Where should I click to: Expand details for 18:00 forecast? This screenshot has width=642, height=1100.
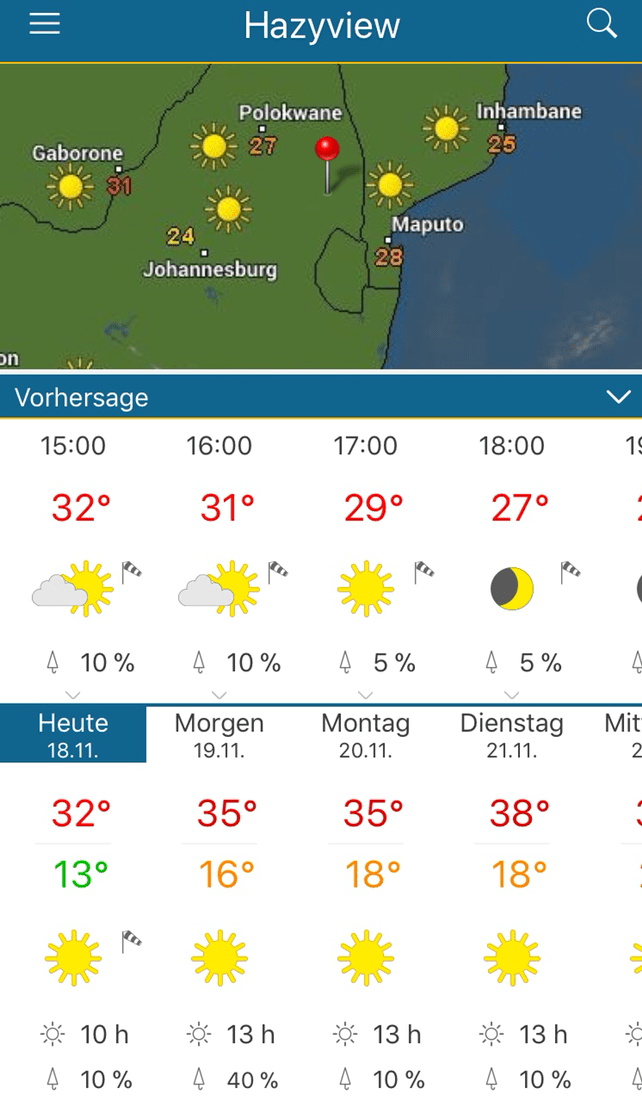(512, 694)
